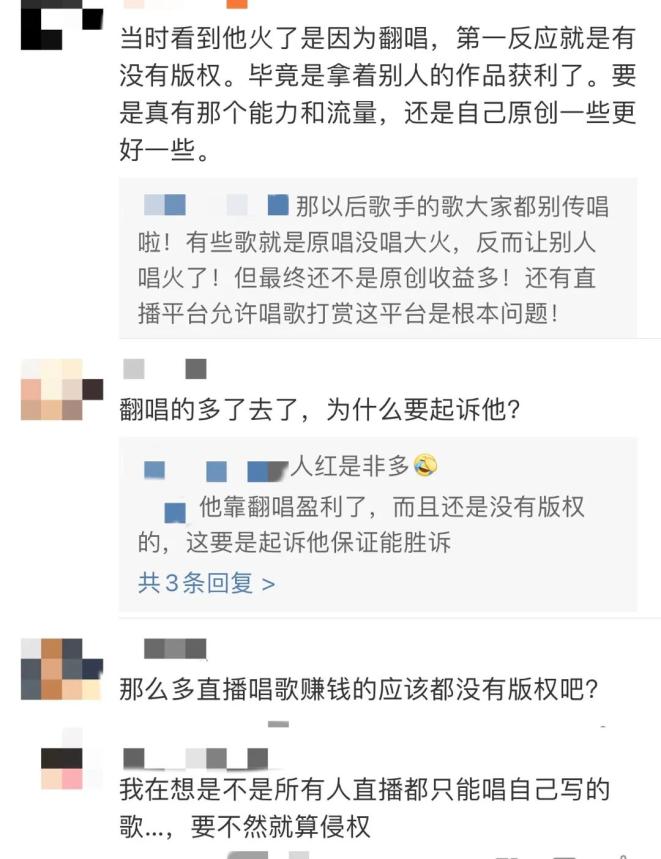This screenshot has height=859, width=661.
Task: Open the nested reply 人红是非多
Action: (364, 466)
